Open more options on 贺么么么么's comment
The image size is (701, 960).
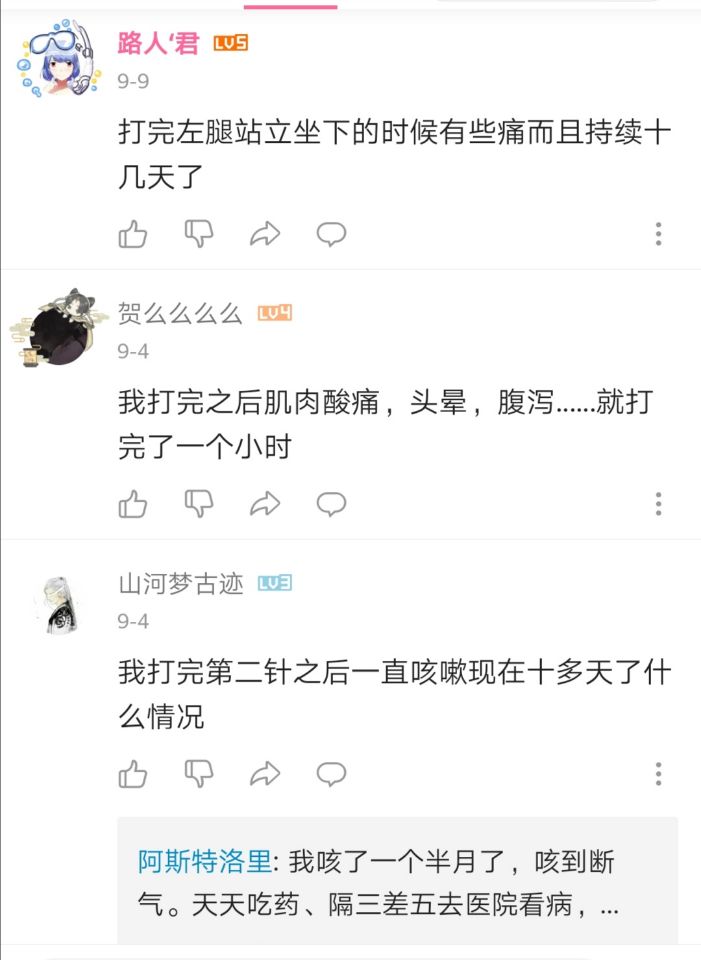coord(658,503)
